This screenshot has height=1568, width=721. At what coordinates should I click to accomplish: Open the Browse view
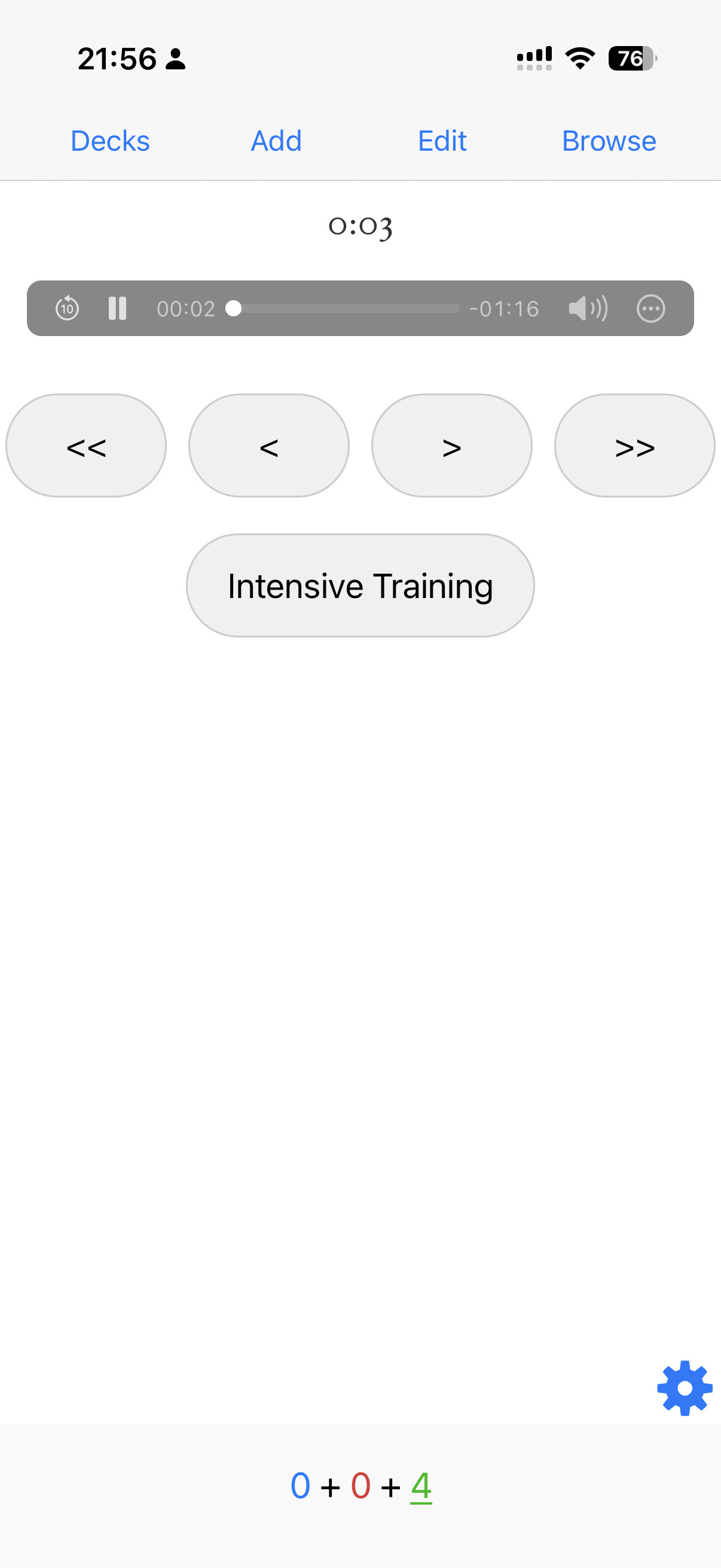click(609, 141)
